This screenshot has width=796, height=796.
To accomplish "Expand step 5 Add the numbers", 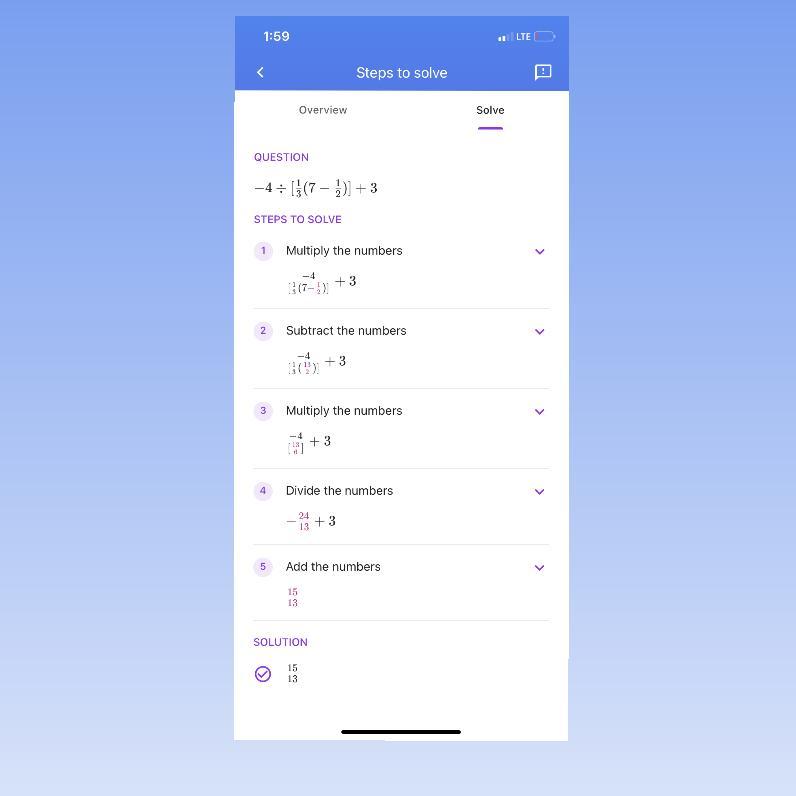I will (x=539, y=567).
